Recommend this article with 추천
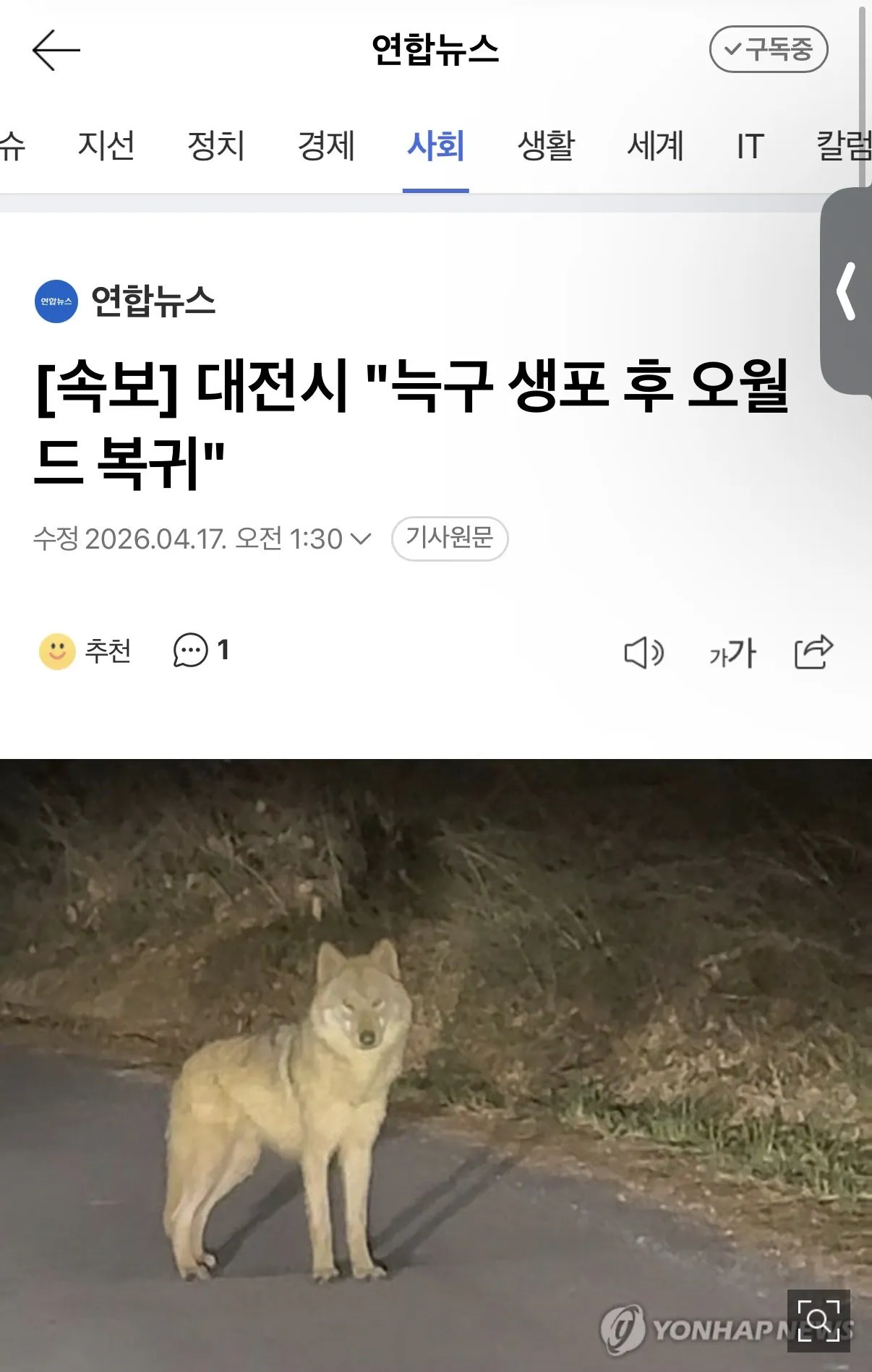Screen dimensions: 872x1372 (85, 651)
